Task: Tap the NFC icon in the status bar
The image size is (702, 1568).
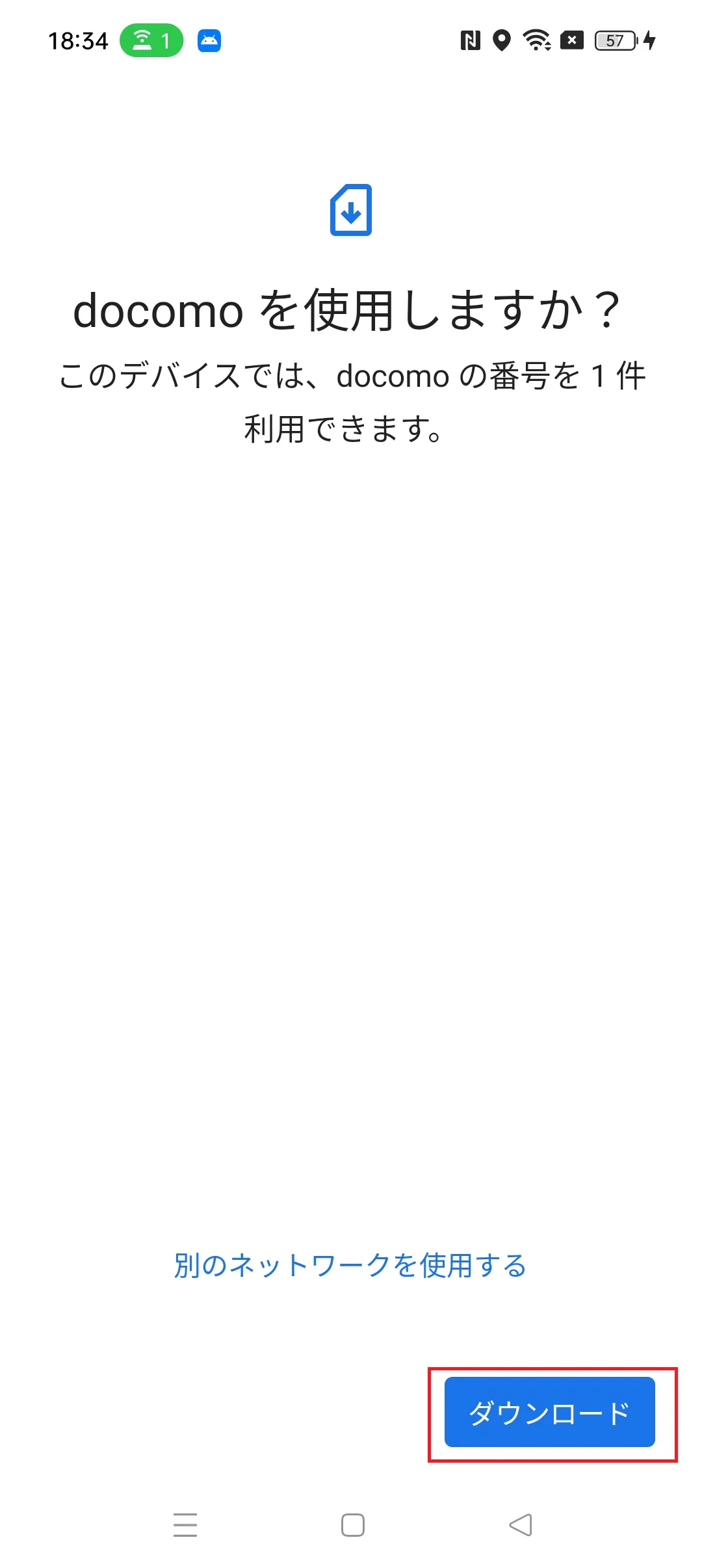Action: (470, 41)
